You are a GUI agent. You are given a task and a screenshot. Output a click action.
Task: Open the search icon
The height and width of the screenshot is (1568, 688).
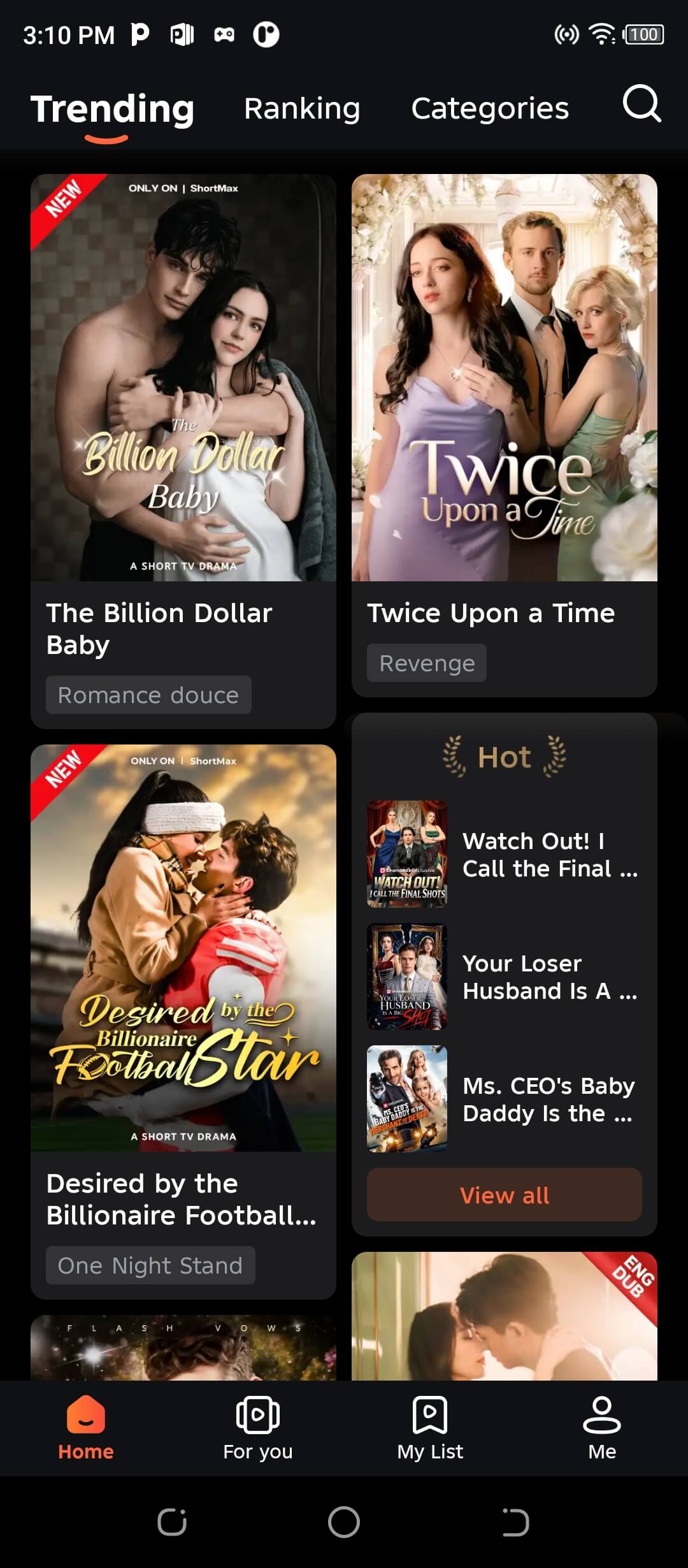tap(641, 103)
